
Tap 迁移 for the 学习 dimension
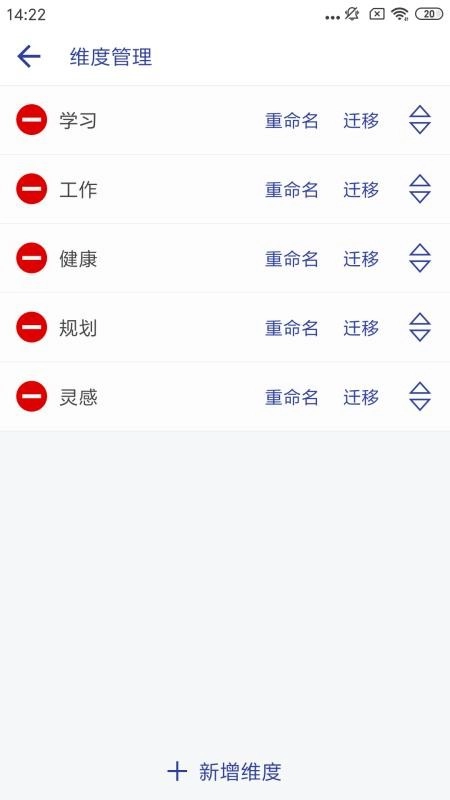[x=361, y=121]
